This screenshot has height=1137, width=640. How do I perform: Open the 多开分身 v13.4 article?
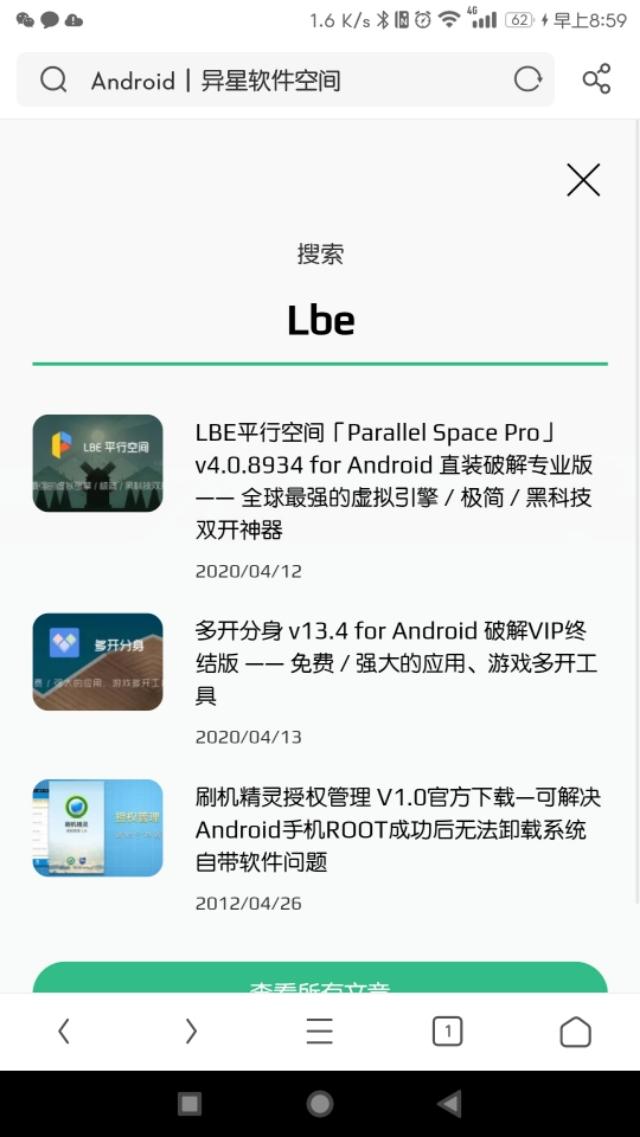coord(396,663)
